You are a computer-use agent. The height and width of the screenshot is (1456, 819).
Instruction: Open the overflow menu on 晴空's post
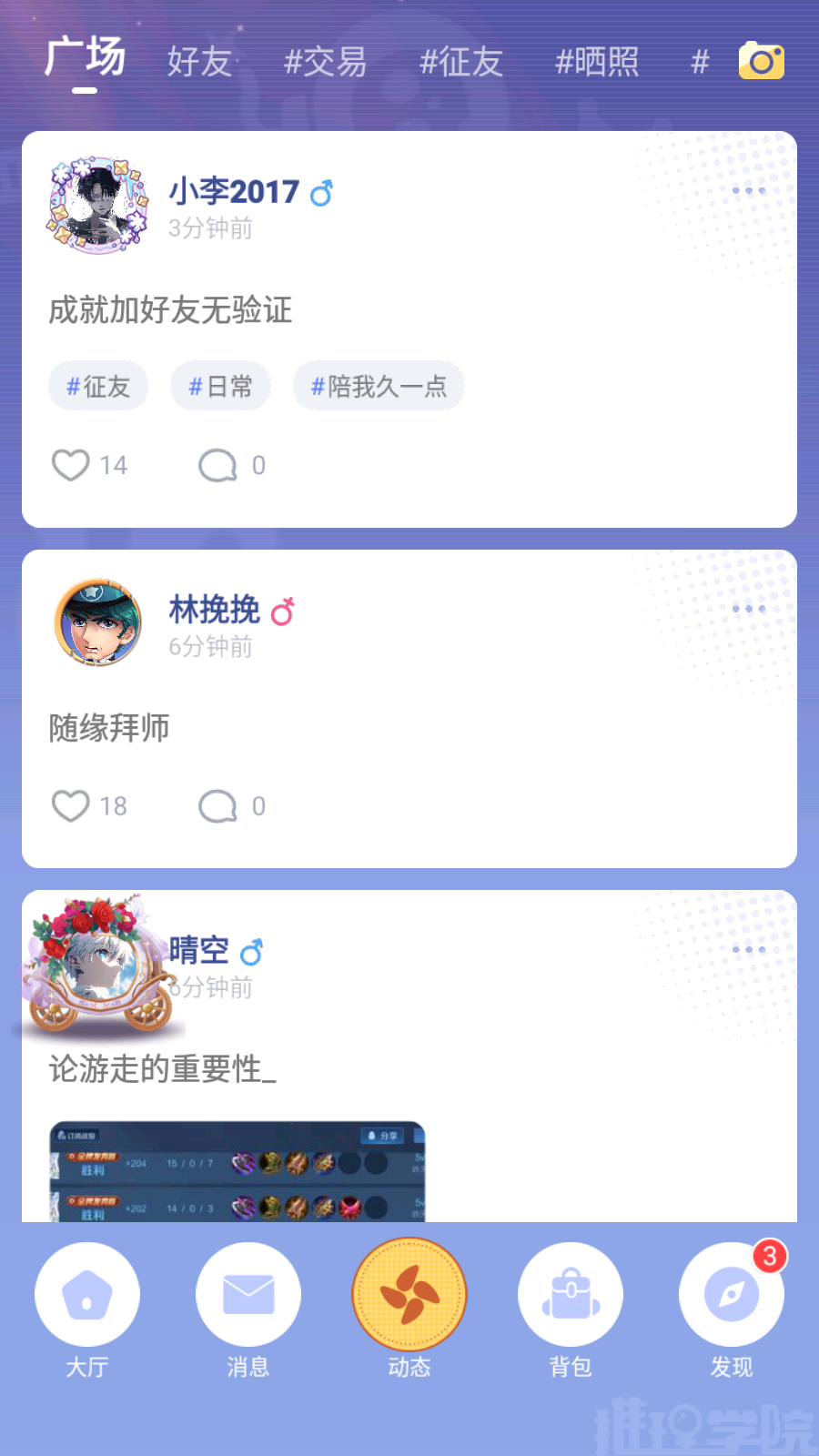pyautogui.click(x=748, y=949)
